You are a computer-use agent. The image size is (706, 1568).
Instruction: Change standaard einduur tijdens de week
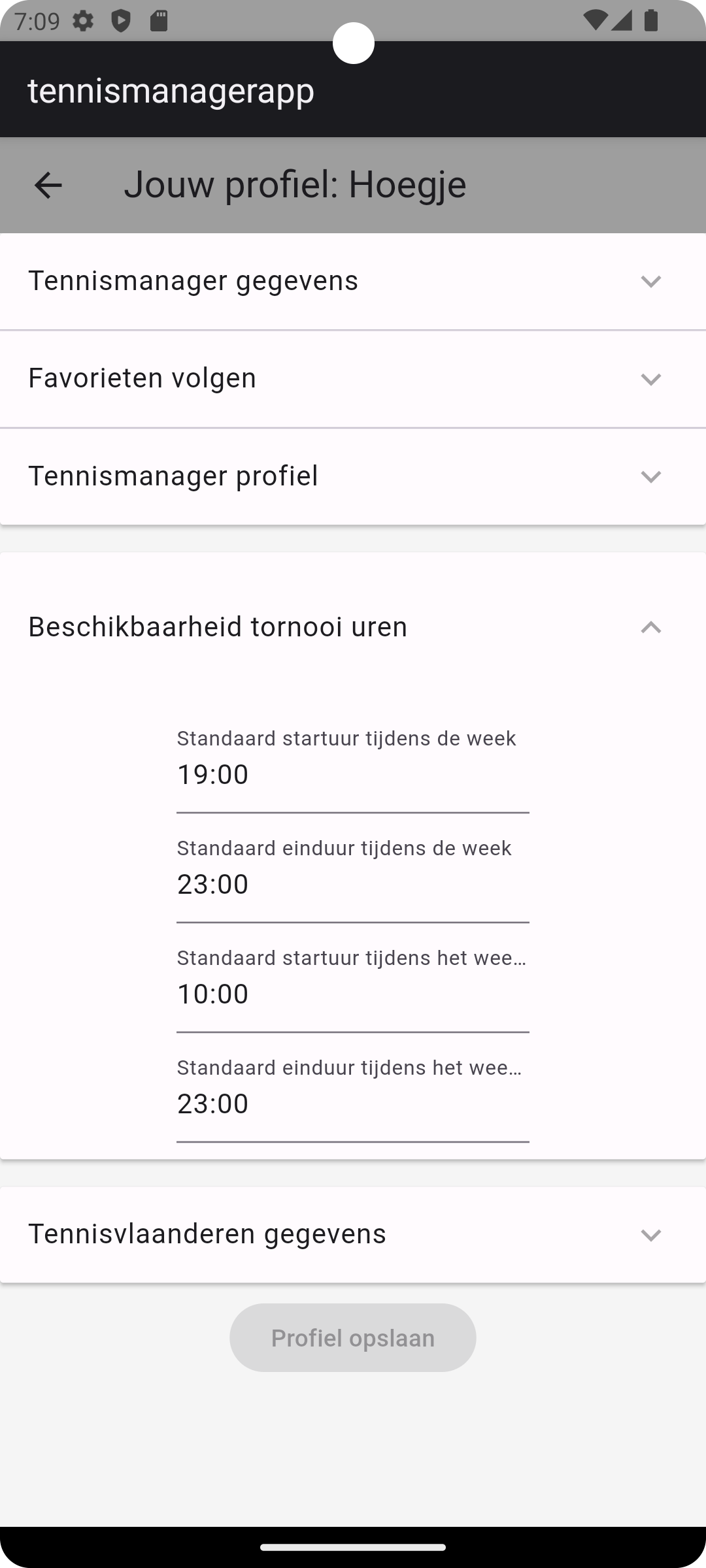[353, 885]
